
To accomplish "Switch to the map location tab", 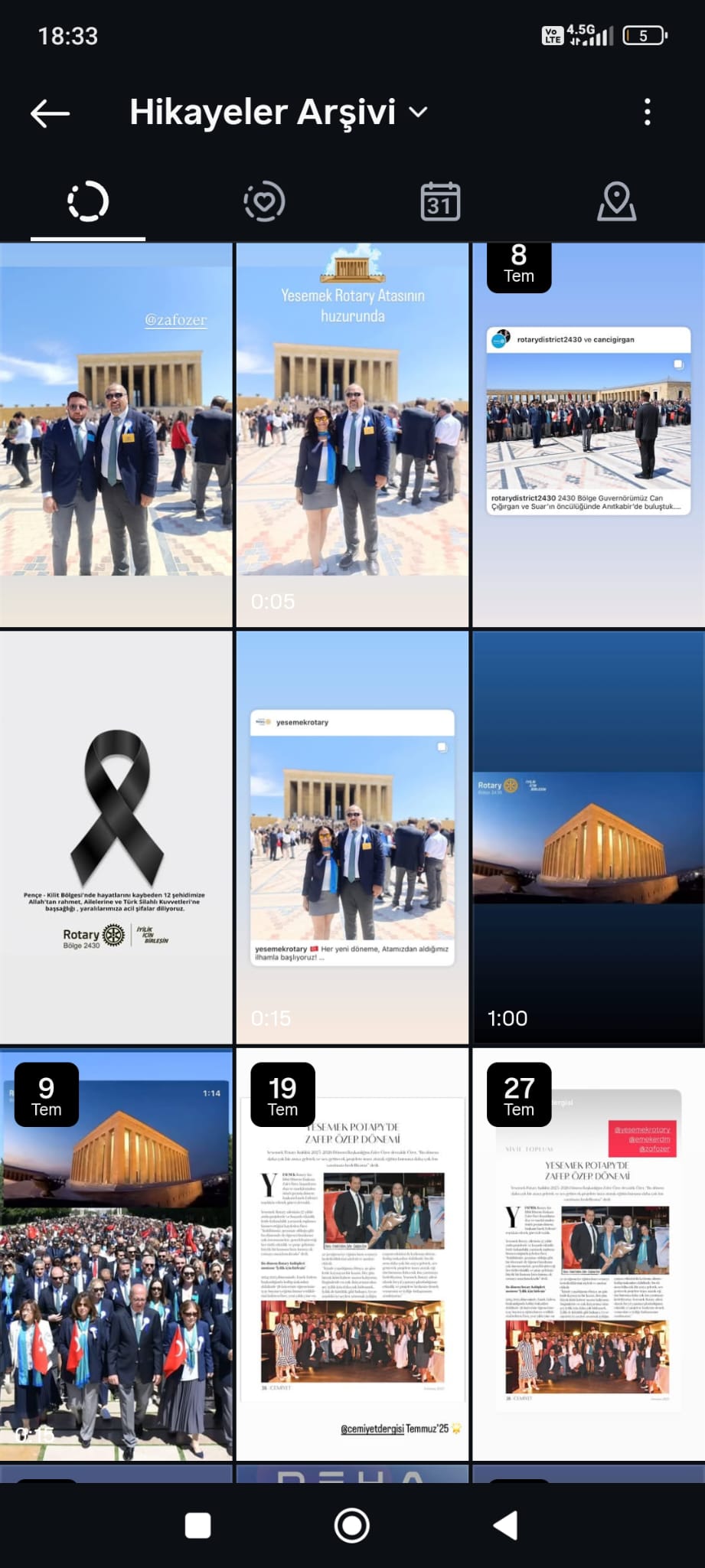I will pos(616,202).
